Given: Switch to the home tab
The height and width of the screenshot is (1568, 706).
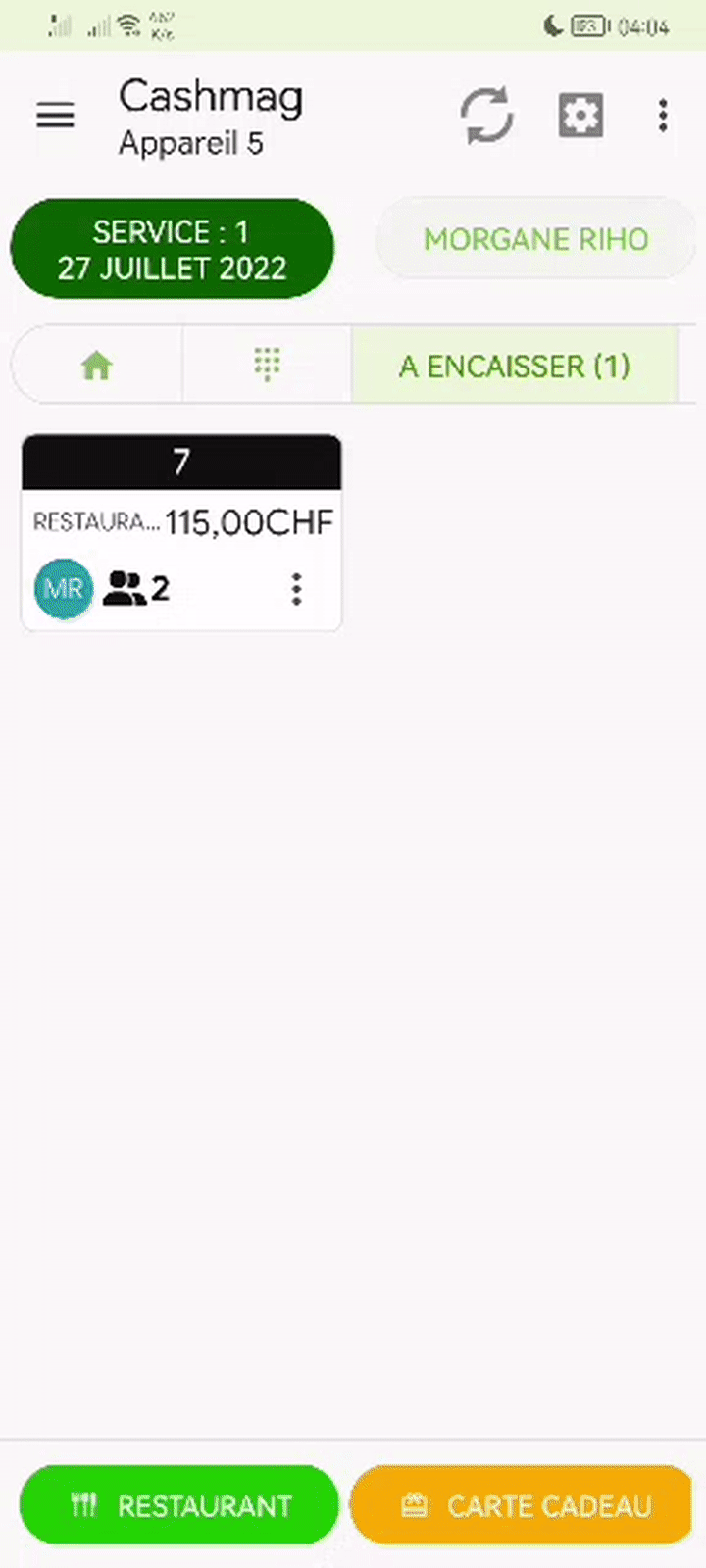Looking at the screenshot, I should tap(97, 366).
